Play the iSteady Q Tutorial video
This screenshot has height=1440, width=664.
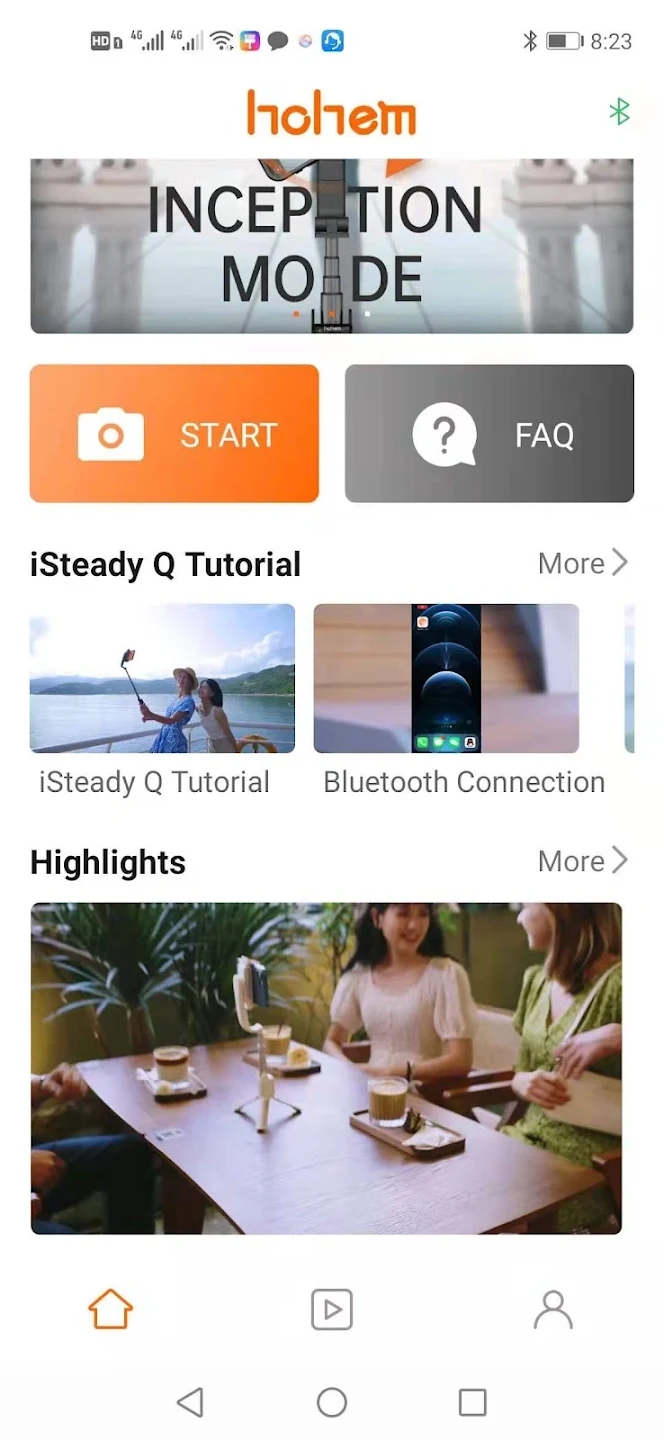[162, 678]
